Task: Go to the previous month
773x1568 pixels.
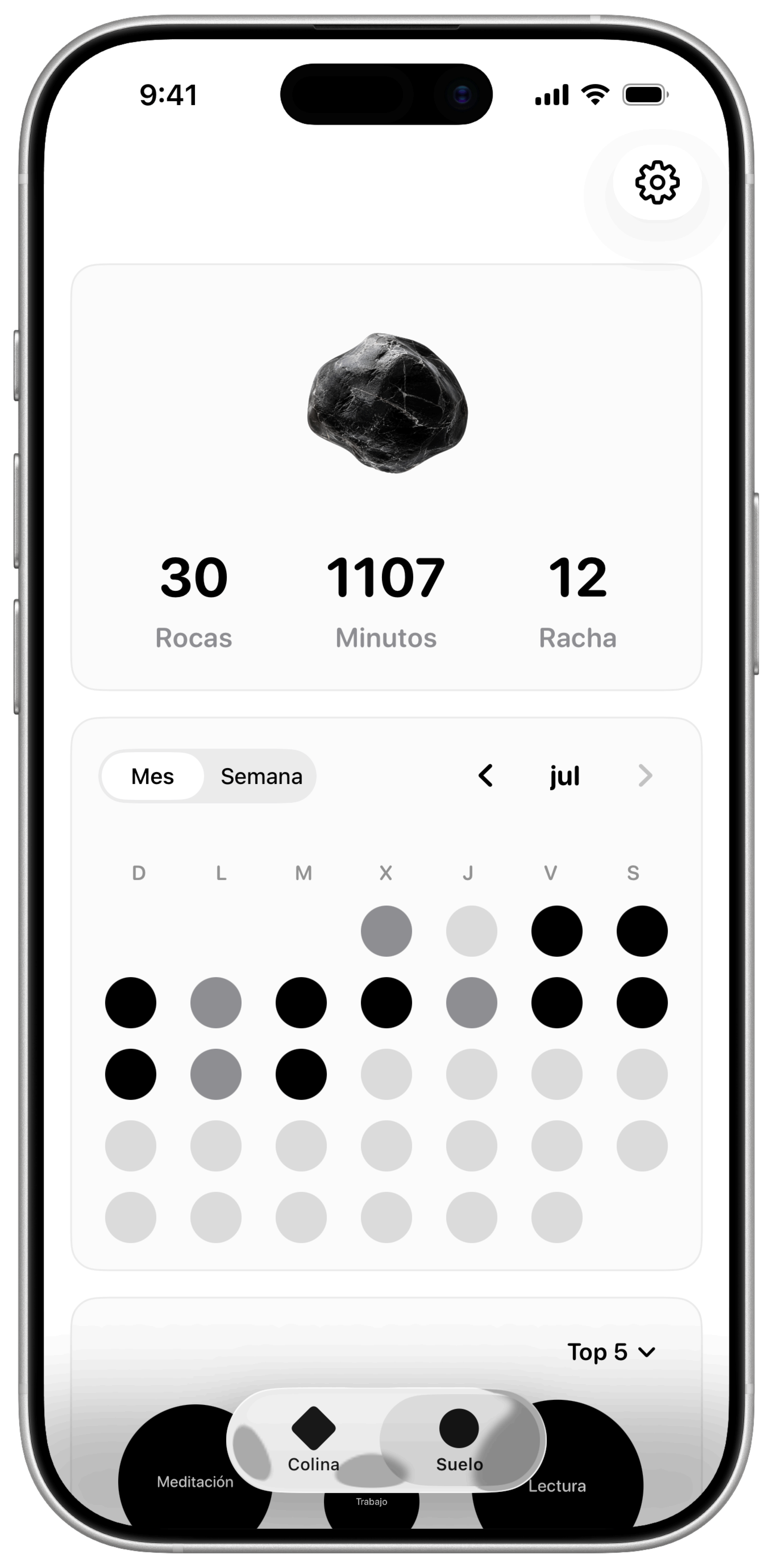Action: (485, 775)
